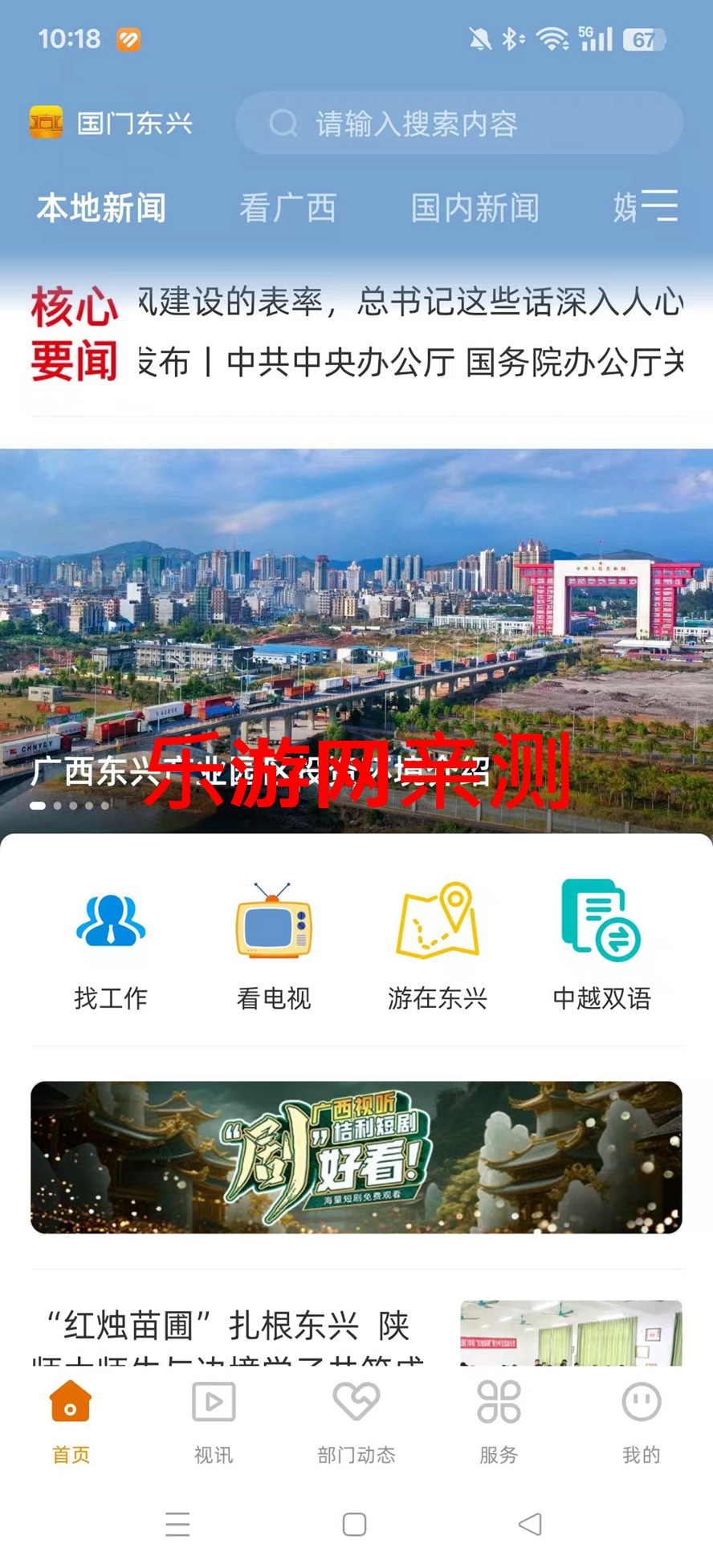Open the 核心要闻 headline ticker
This screenshot has height=1568, width=713.
(x=409, y=332)
